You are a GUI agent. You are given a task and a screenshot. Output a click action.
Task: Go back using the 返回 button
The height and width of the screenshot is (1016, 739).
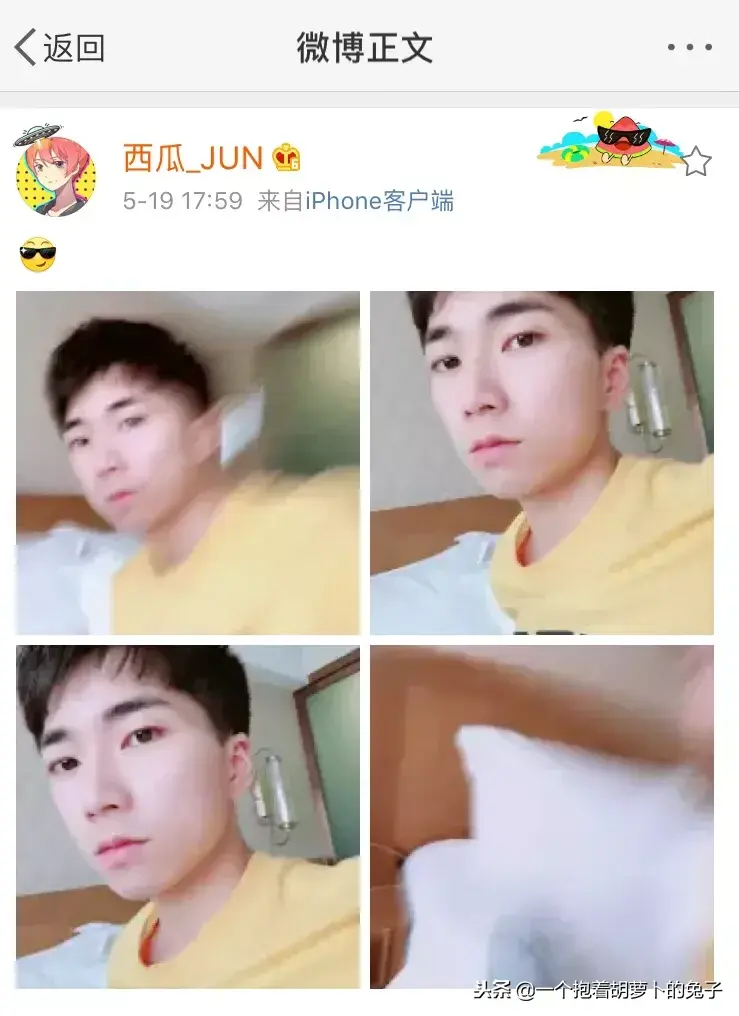click(x=60, y=47)
